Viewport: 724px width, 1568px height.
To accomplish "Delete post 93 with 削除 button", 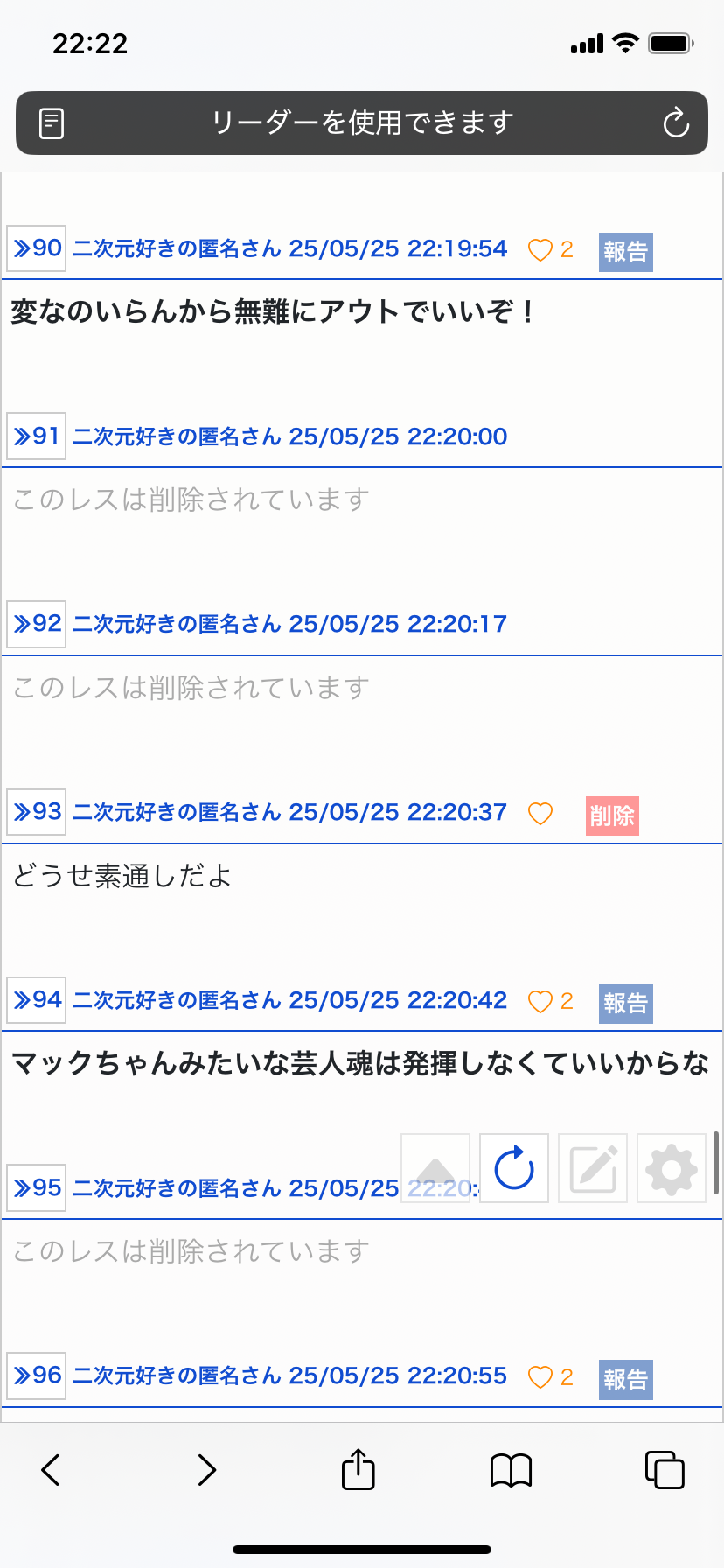I will 612,816.
